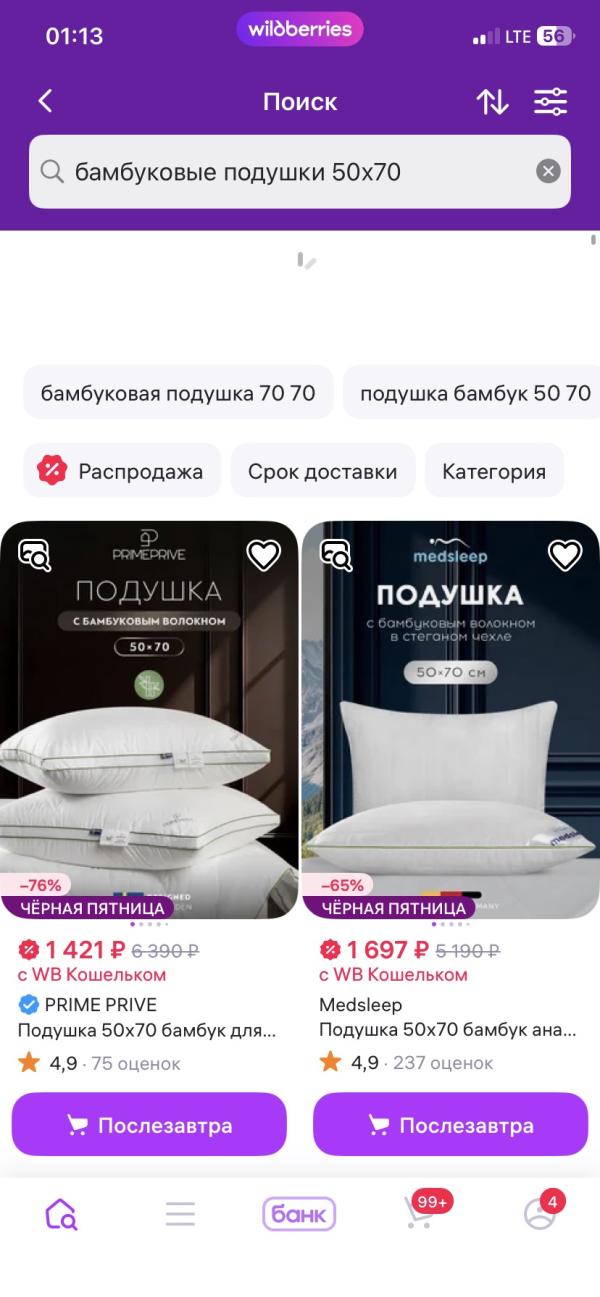Select suggestion «подушка бамбук 50 70»

(474, 393)
